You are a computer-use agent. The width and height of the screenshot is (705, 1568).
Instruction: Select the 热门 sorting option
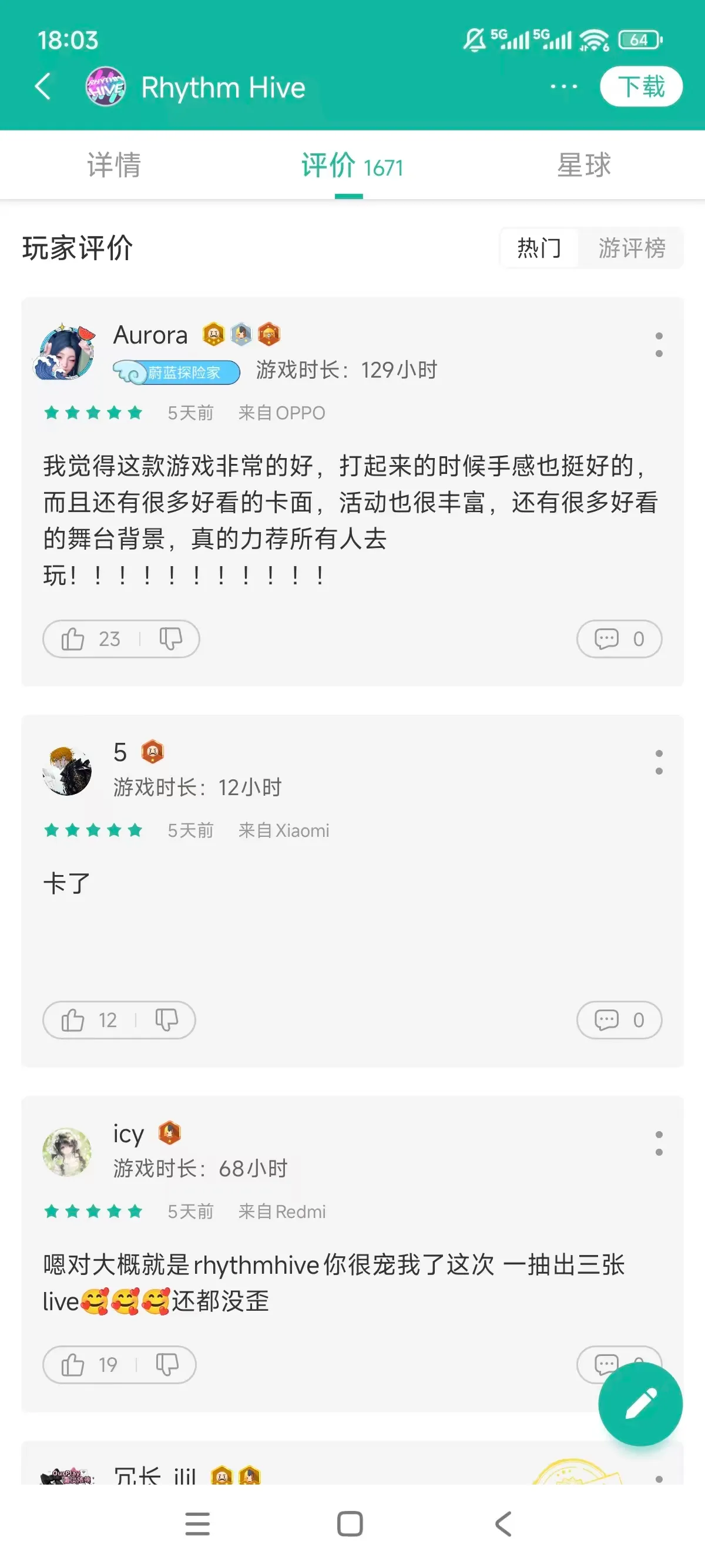pos(539,248)
